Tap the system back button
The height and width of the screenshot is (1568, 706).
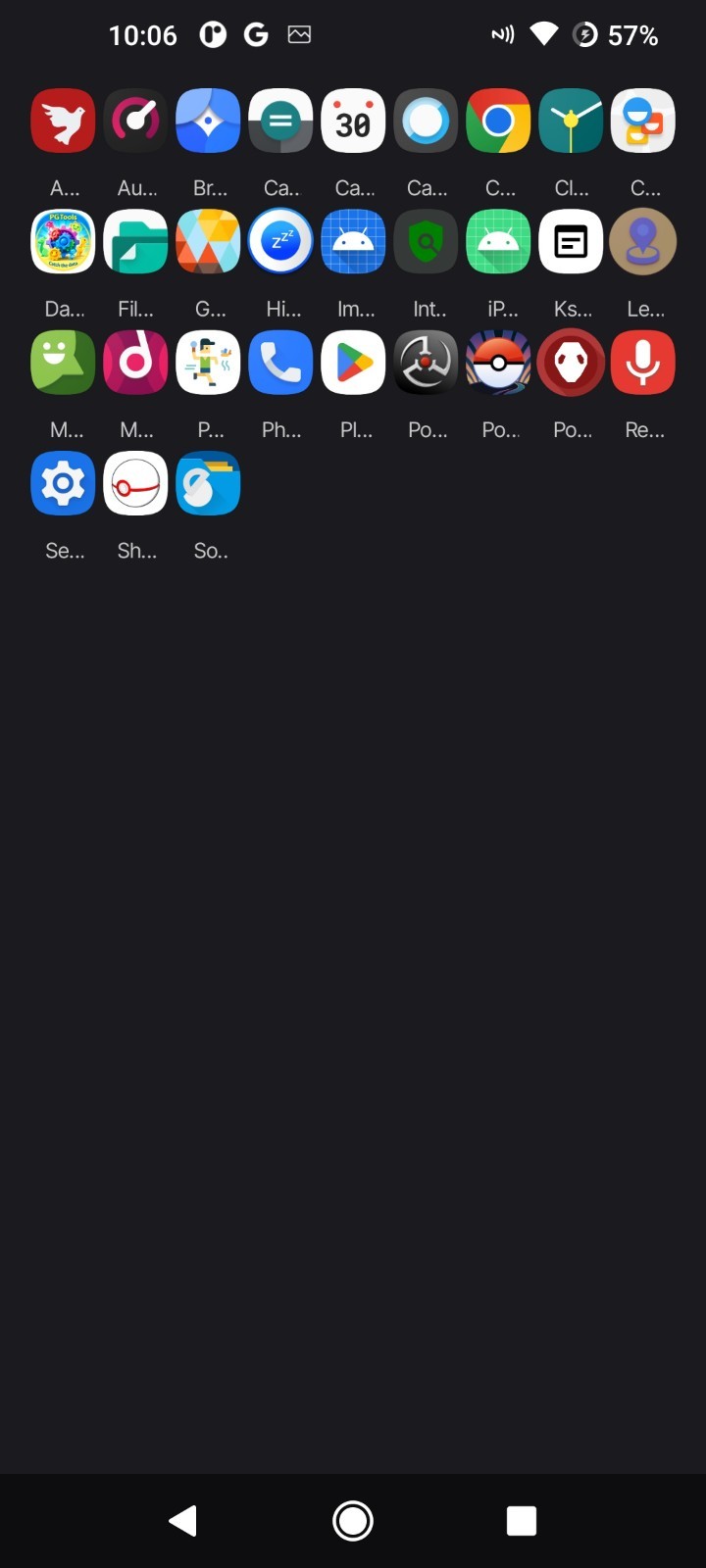point(183,1521)
